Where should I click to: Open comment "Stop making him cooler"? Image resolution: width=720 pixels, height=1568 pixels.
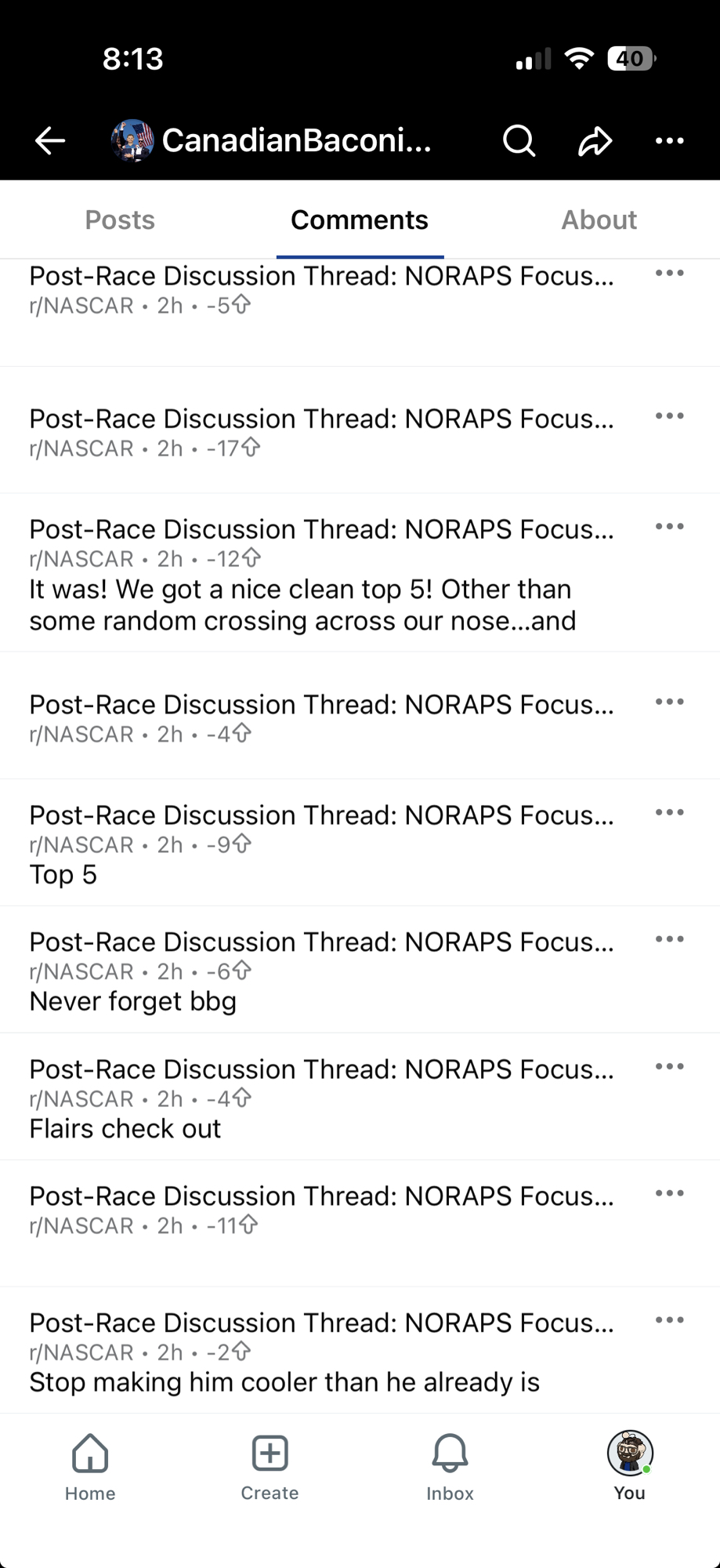[x=284, y=1382]
